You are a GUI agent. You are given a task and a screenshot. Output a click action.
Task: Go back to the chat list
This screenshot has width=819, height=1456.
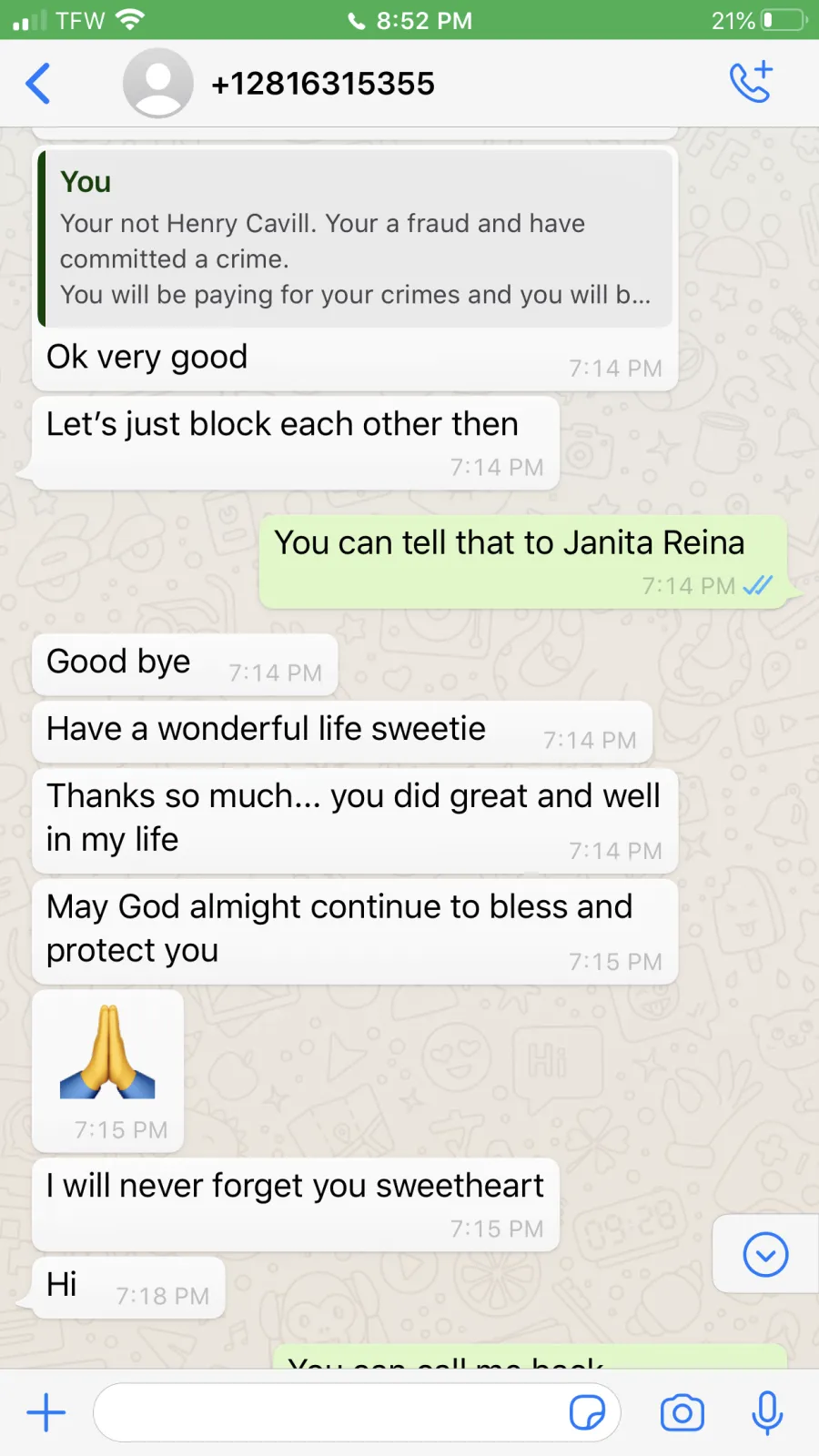coord(38,84)
